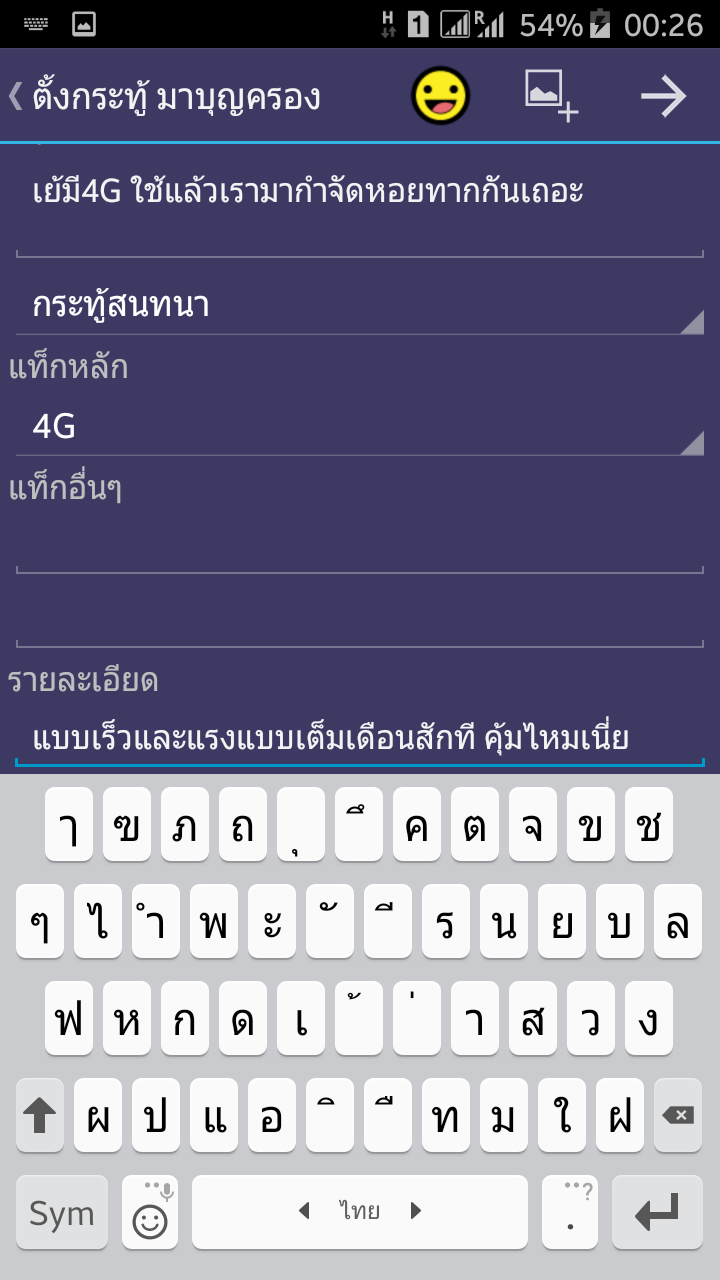Screen dimensions: 720x1280
Task: Focus the รายละเอียด text field
Action: click(x=360, y=738)
